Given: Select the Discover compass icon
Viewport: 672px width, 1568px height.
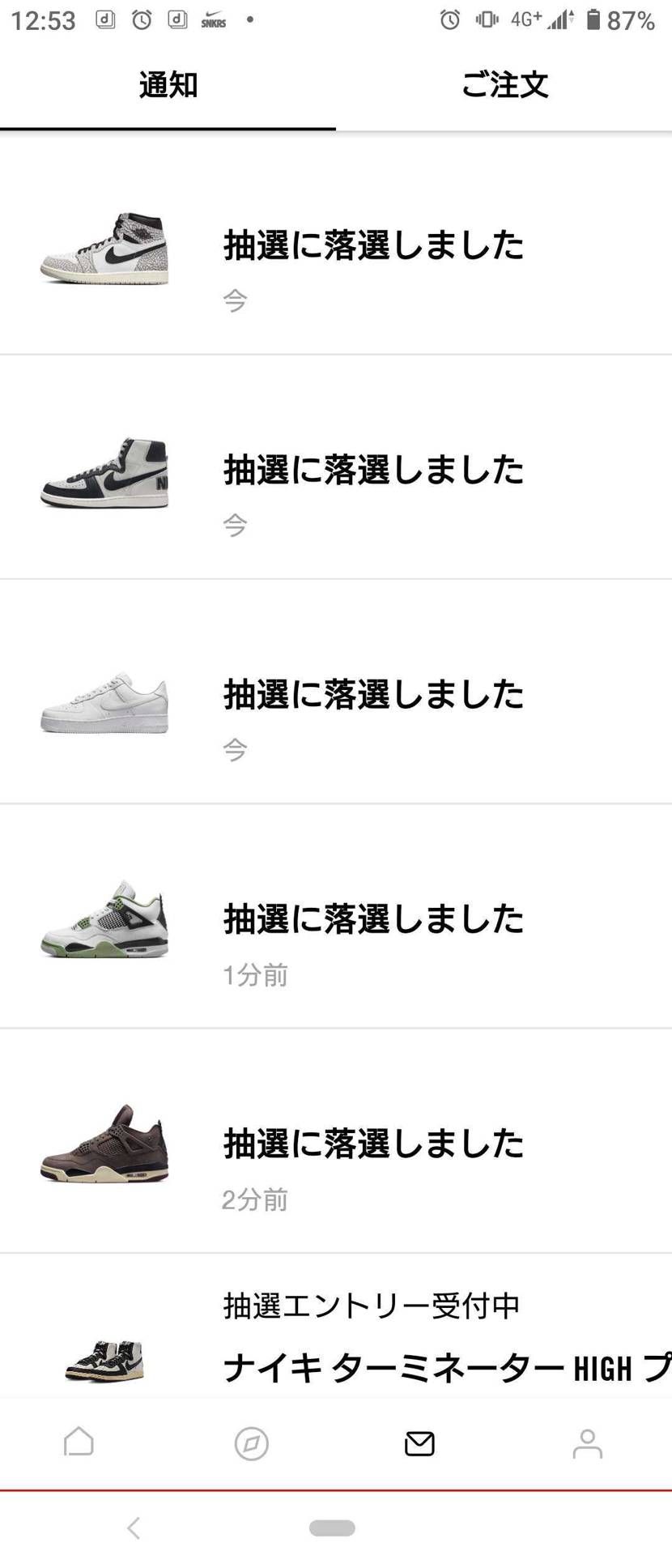Looking at the screenshot, I should [249, 1443].
